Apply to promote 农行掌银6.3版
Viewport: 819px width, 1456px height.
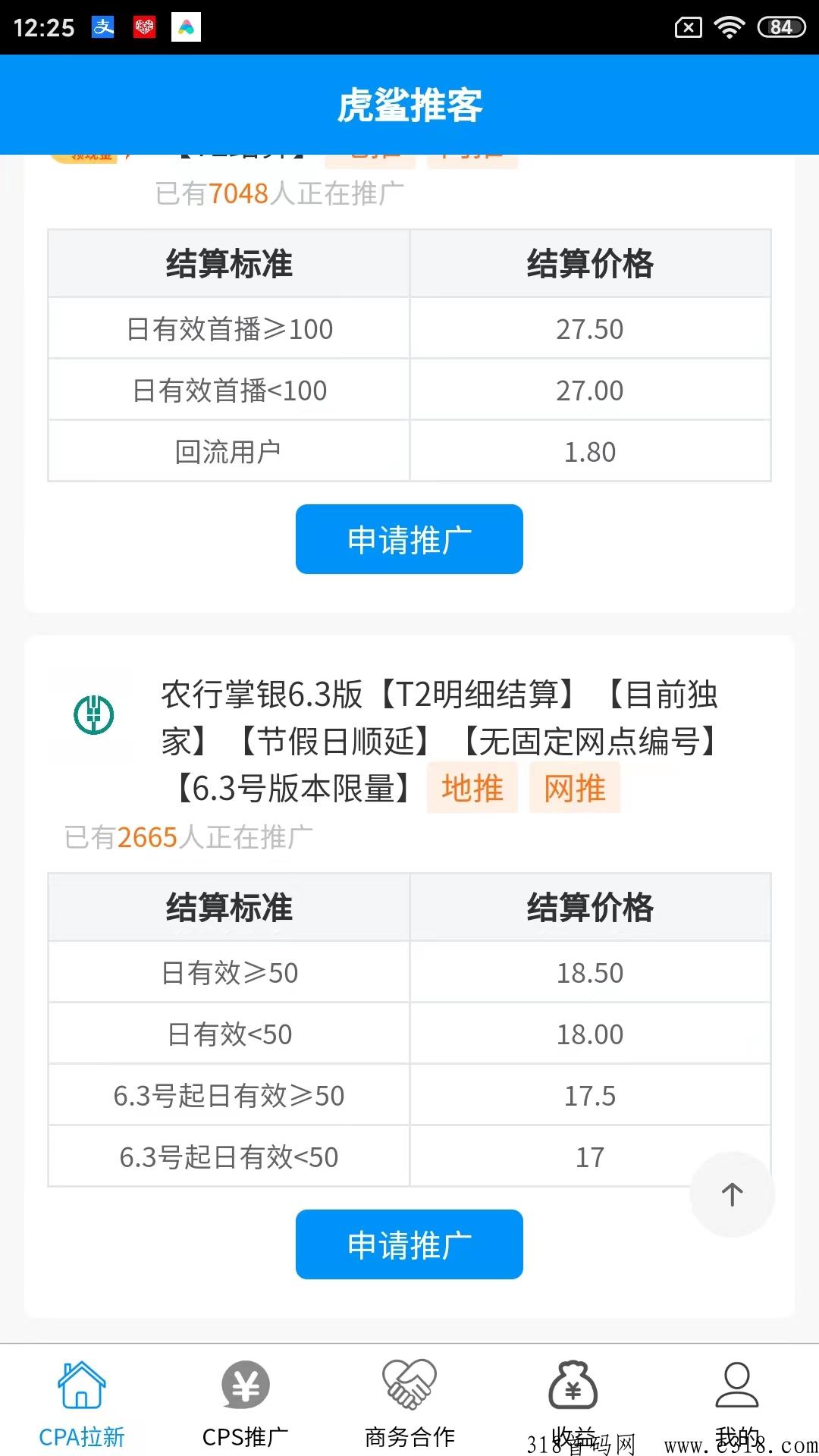409,1244
